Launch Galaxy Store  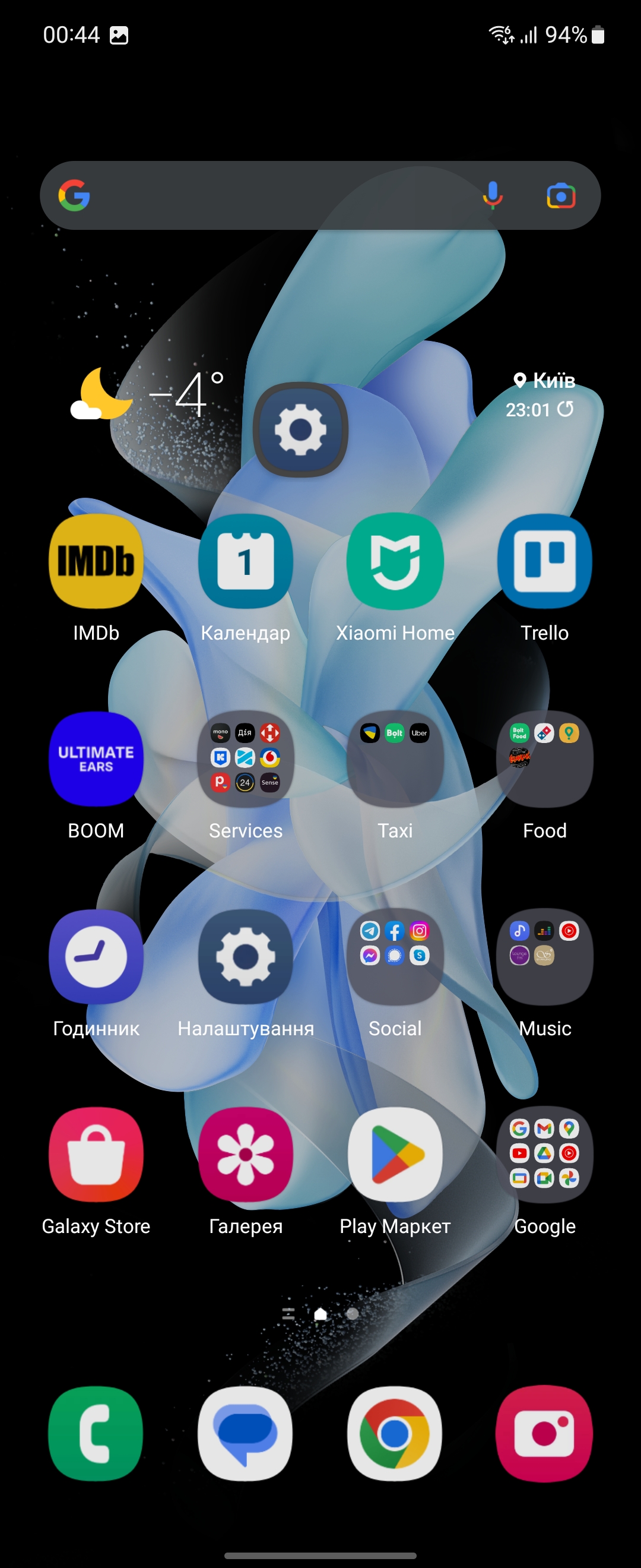click(x=96, y=1155)
